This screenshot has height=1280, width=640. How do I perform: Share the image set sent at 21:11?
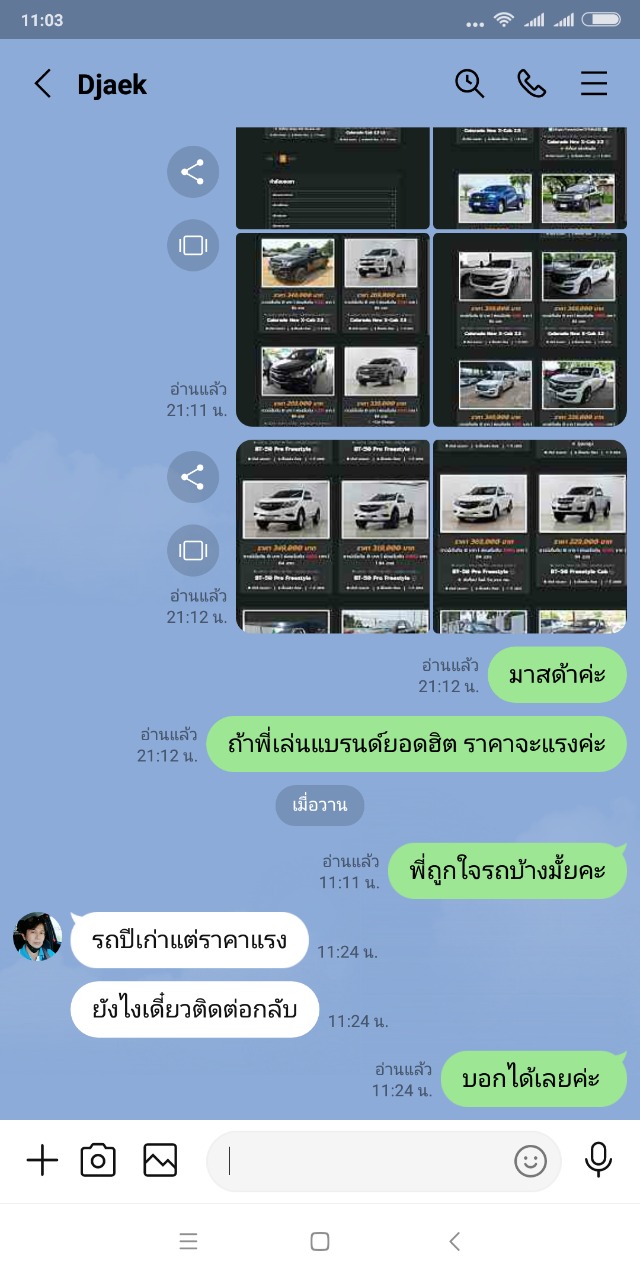click(x=192, y=172)
